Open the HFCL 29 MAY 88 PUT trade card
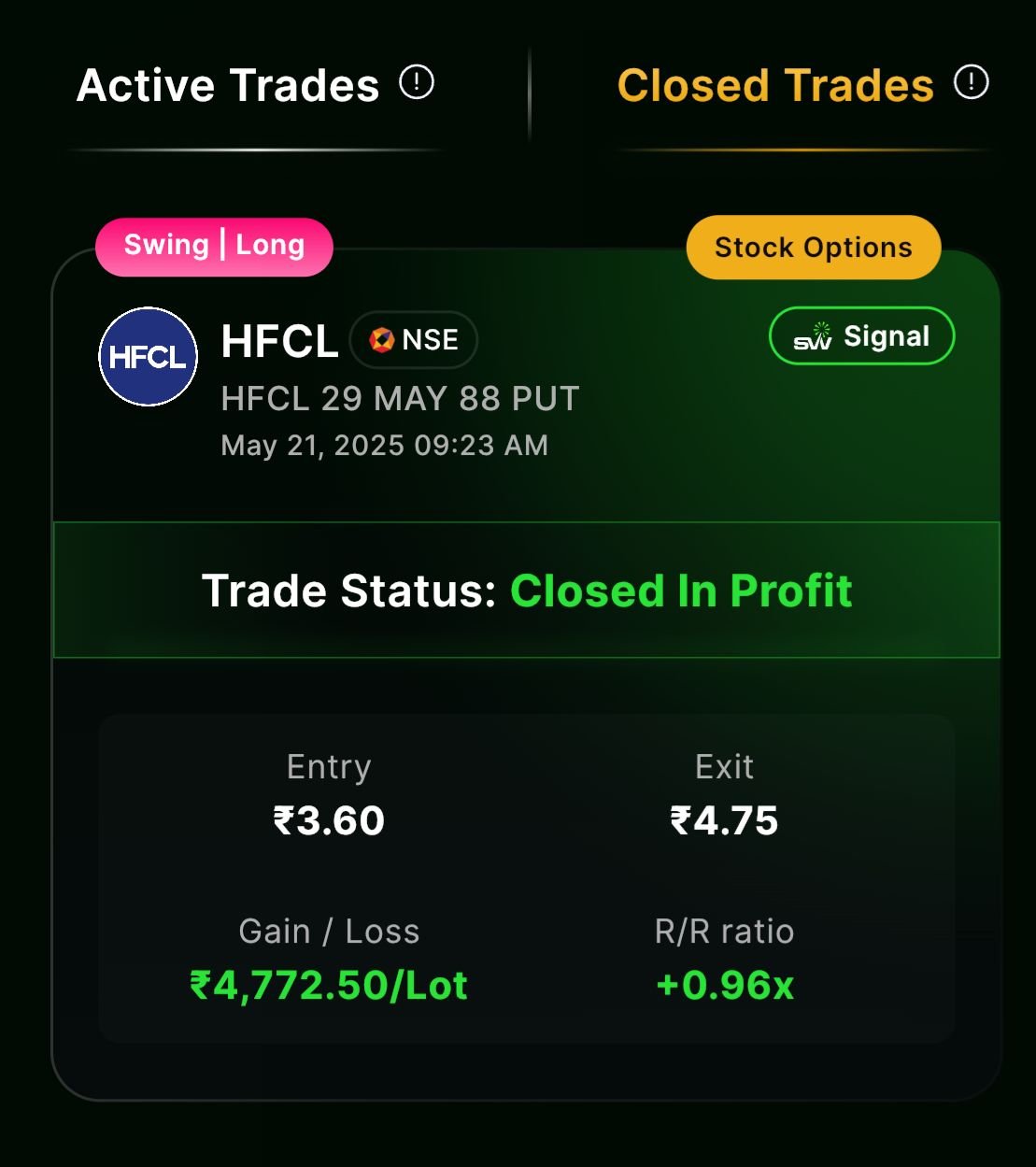 click(400, 399)
